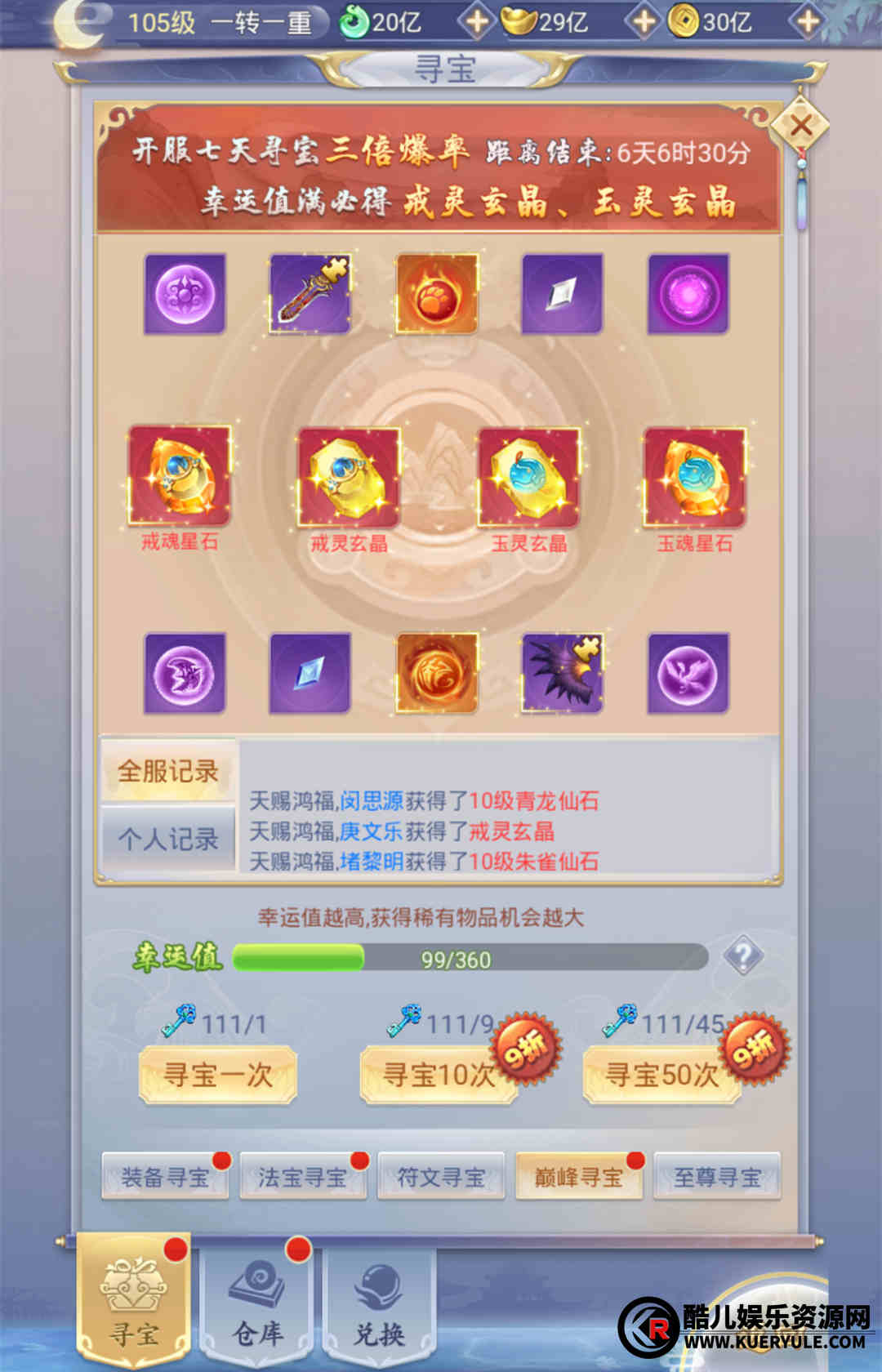The image size is (882, 1372).
Task: Add more copper coins via plus
Action: pos(808,22)
